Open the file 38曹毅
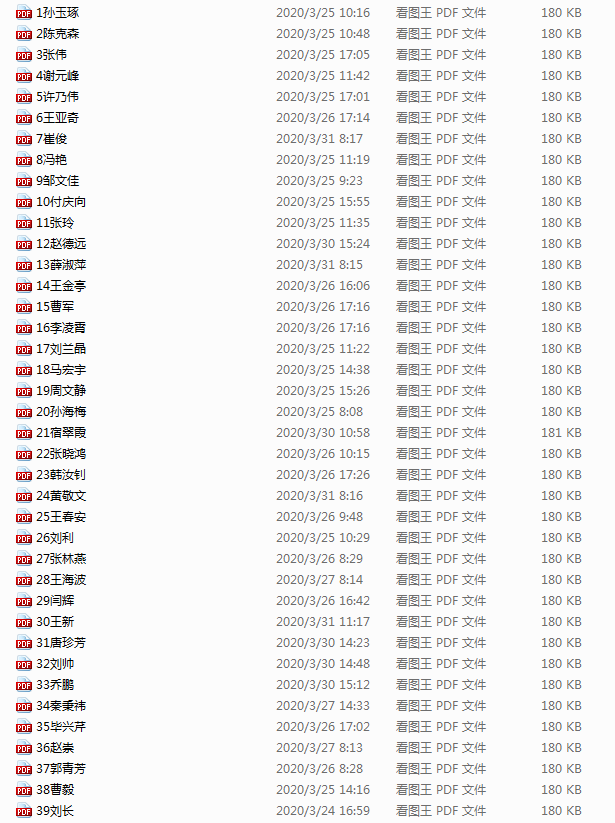This screenshot has height=823, width=615. (55, 790)
